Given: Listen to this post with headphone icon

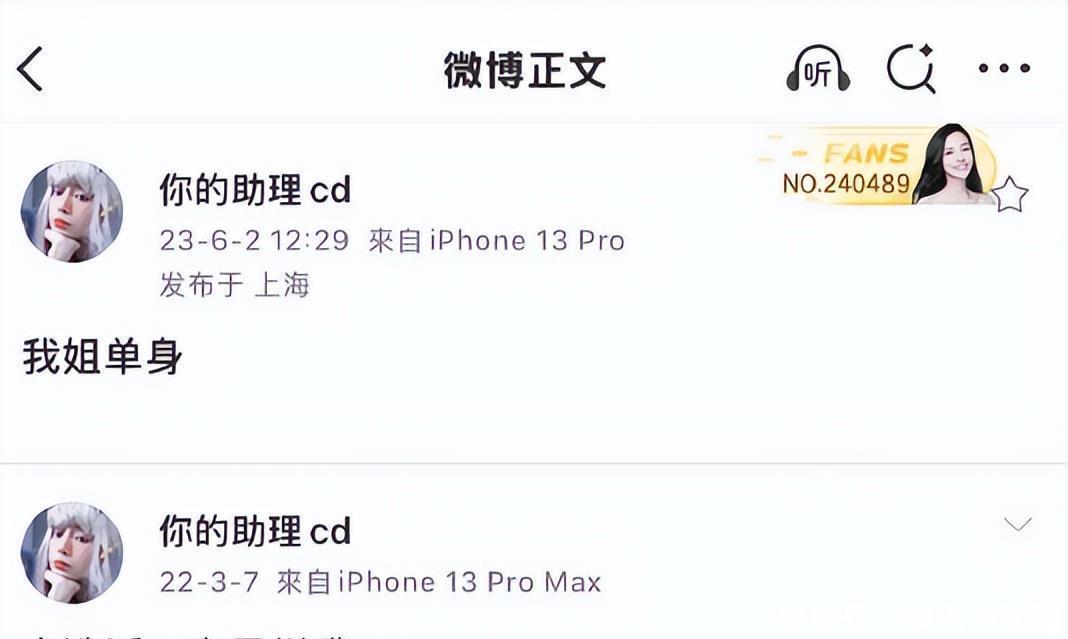Looking at the screenshot, I should [x=817, y=70].
